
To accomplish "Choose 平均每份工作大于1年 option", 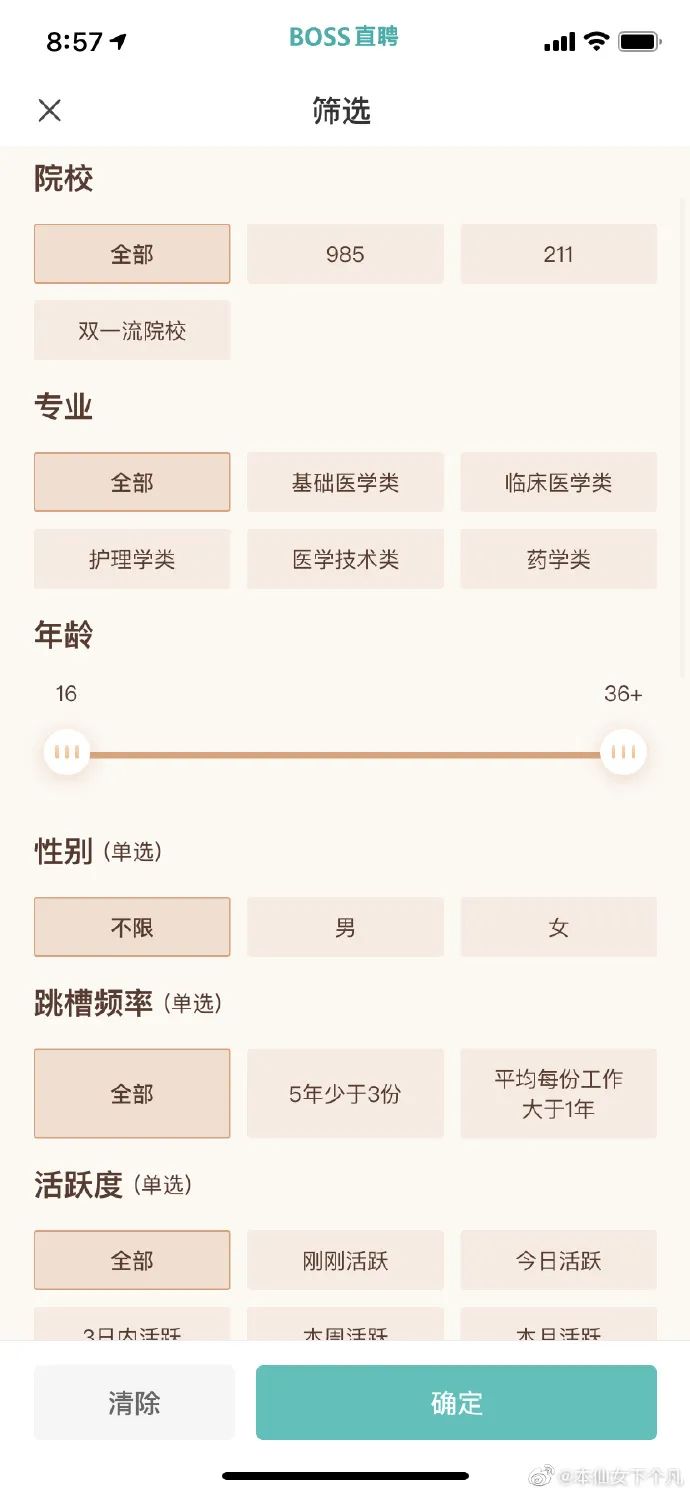I will click(558, 1093).
